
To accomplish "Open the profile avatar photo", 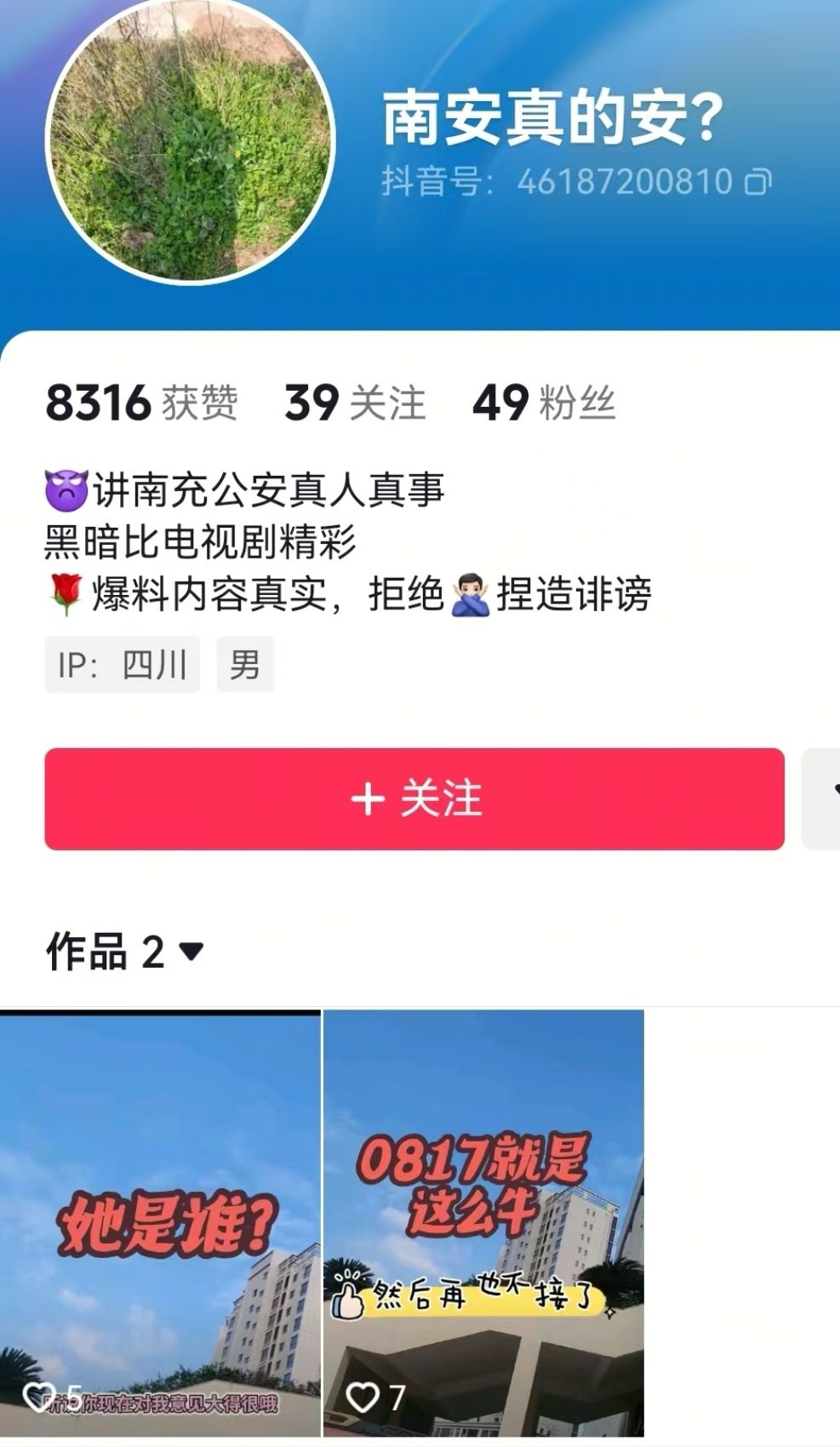I will pyautogui.click(x=191, y=141).
